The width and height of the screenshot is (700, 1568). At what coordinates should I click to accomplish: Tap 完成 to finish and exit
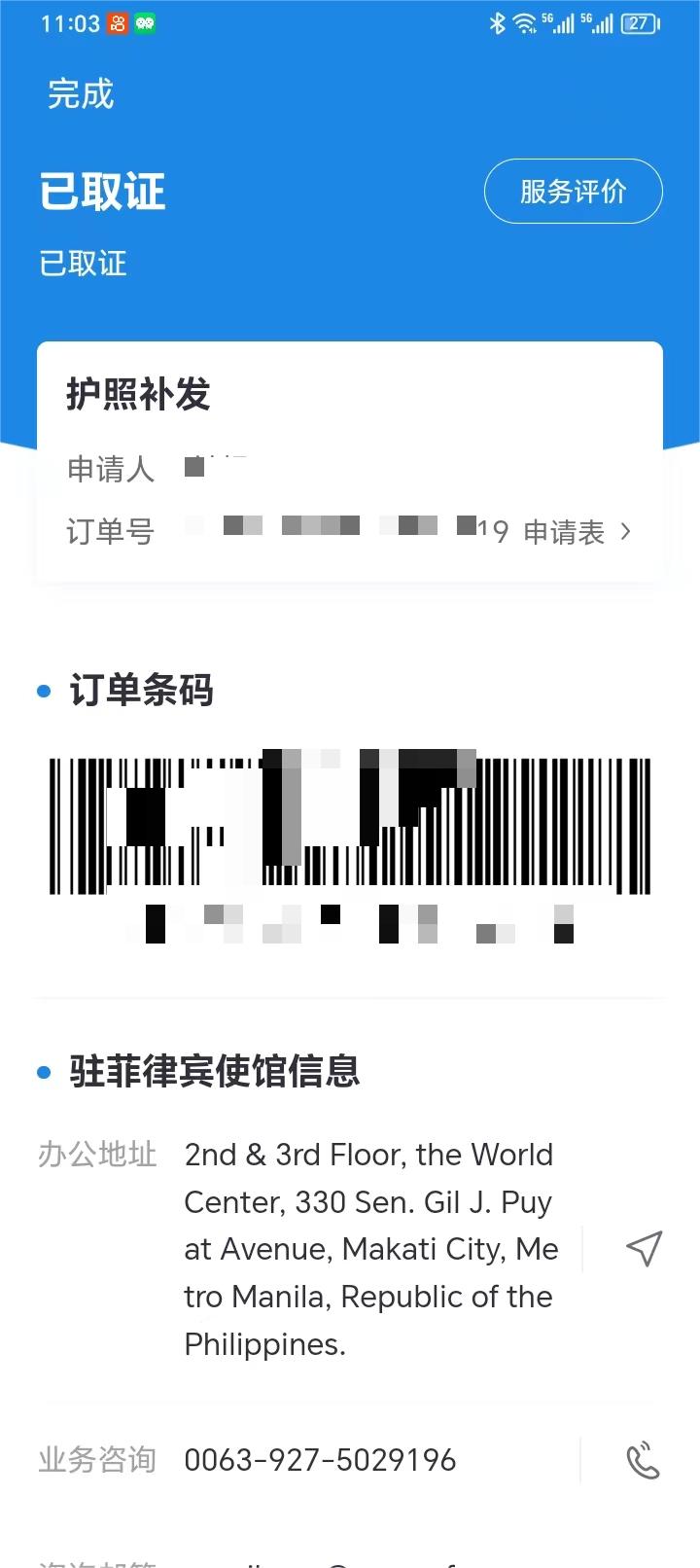tap(81, 94)
